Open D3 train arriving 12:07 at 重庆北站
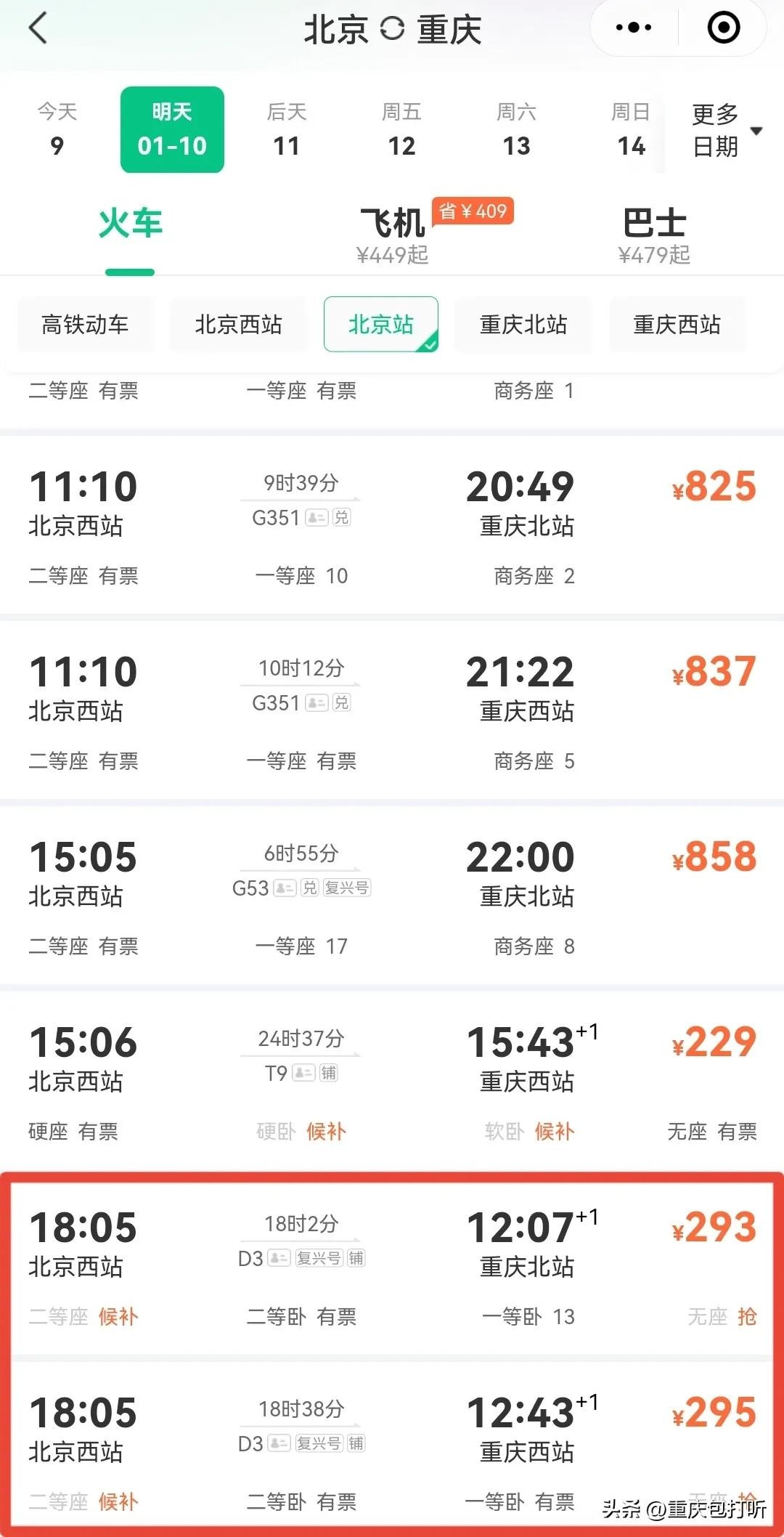The width and height of the screenshot is (784, 1537). 392,1264
